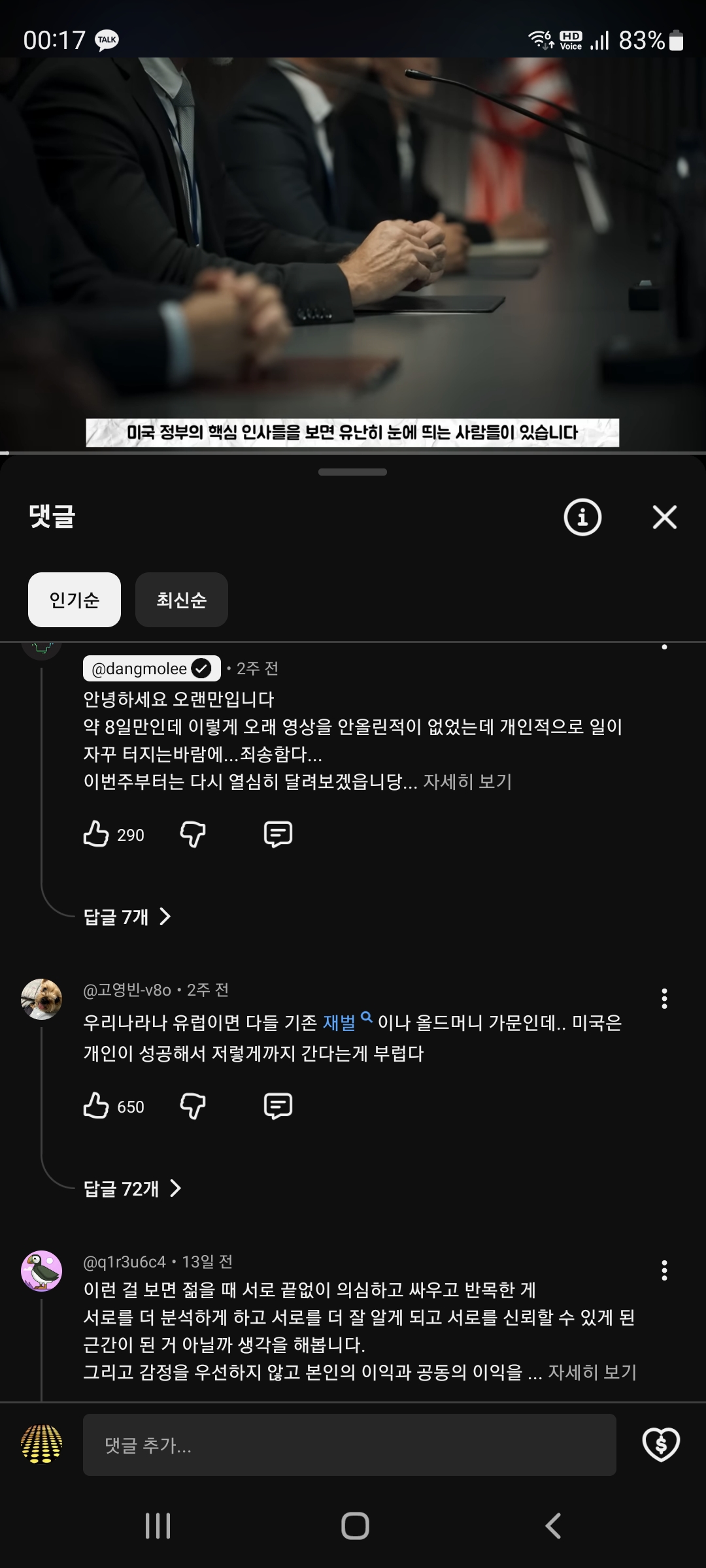The height and width of the screenshot is (1568, 706).
Task: Like the comment by @dangmolee
Action: pos(96,834)
